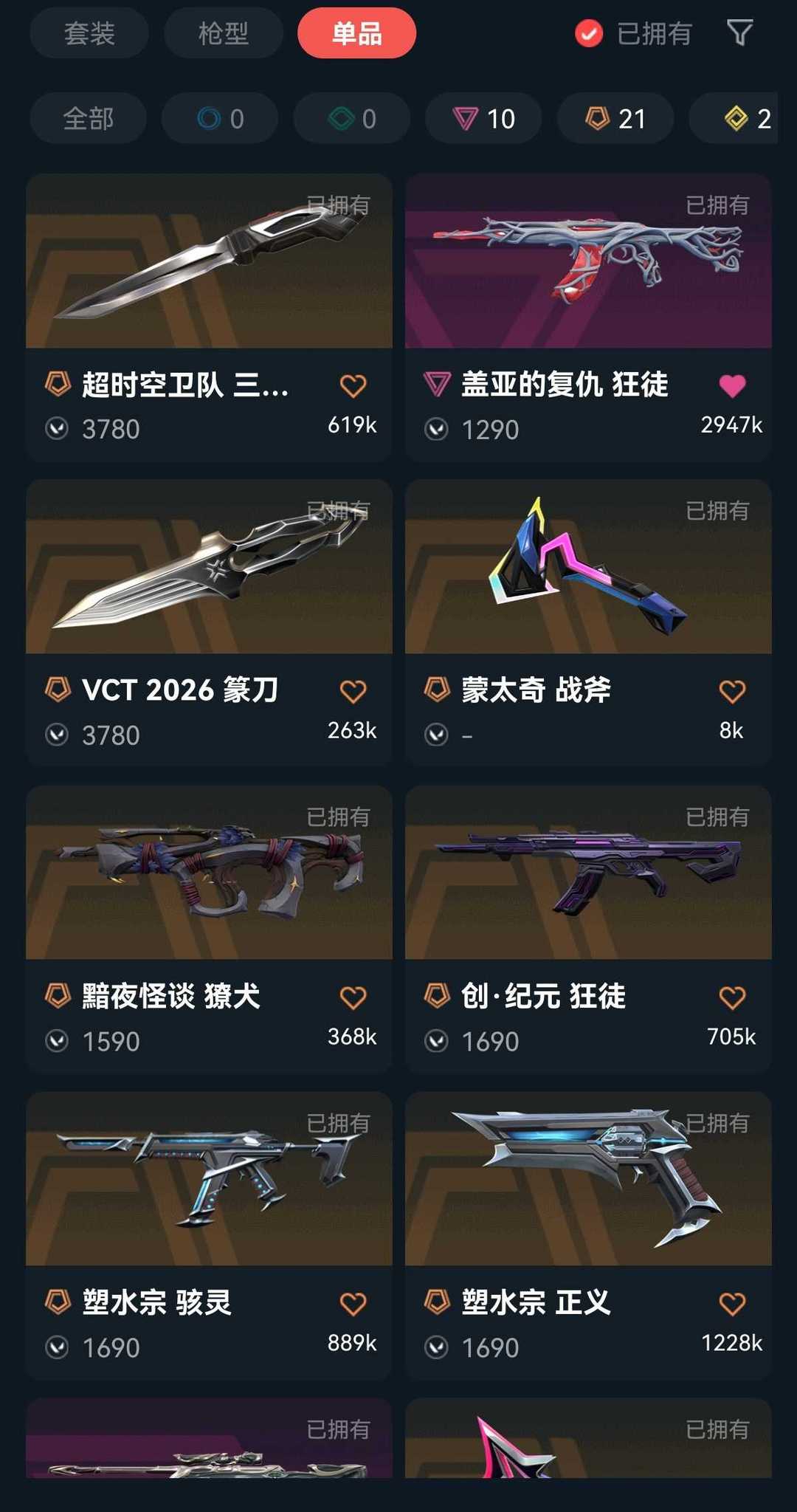Open the VCT 2026 篆刀 card
The width and height of the screenshot is (797, 1512).
[x=209, y=567]
